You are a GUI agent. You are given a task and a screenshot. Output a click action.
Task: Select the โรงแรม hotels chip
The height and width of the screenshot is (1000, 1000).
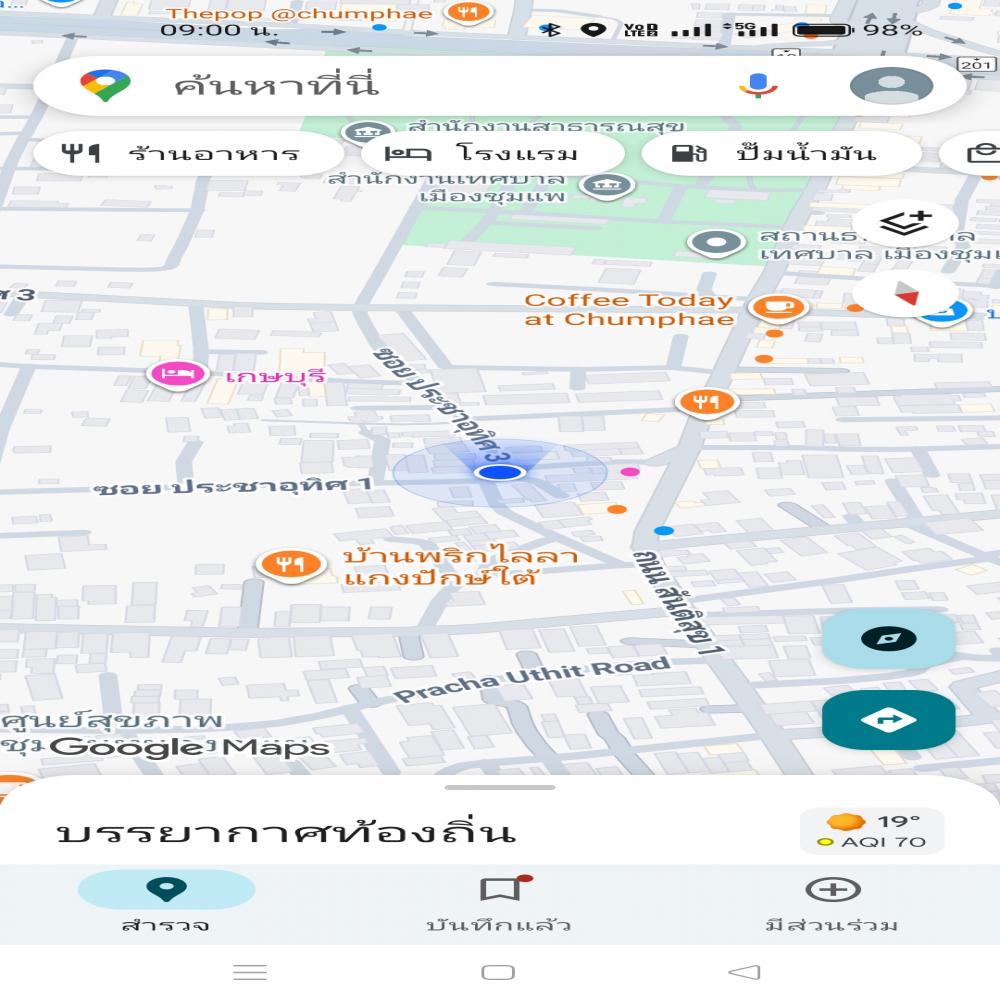point(493,154)
